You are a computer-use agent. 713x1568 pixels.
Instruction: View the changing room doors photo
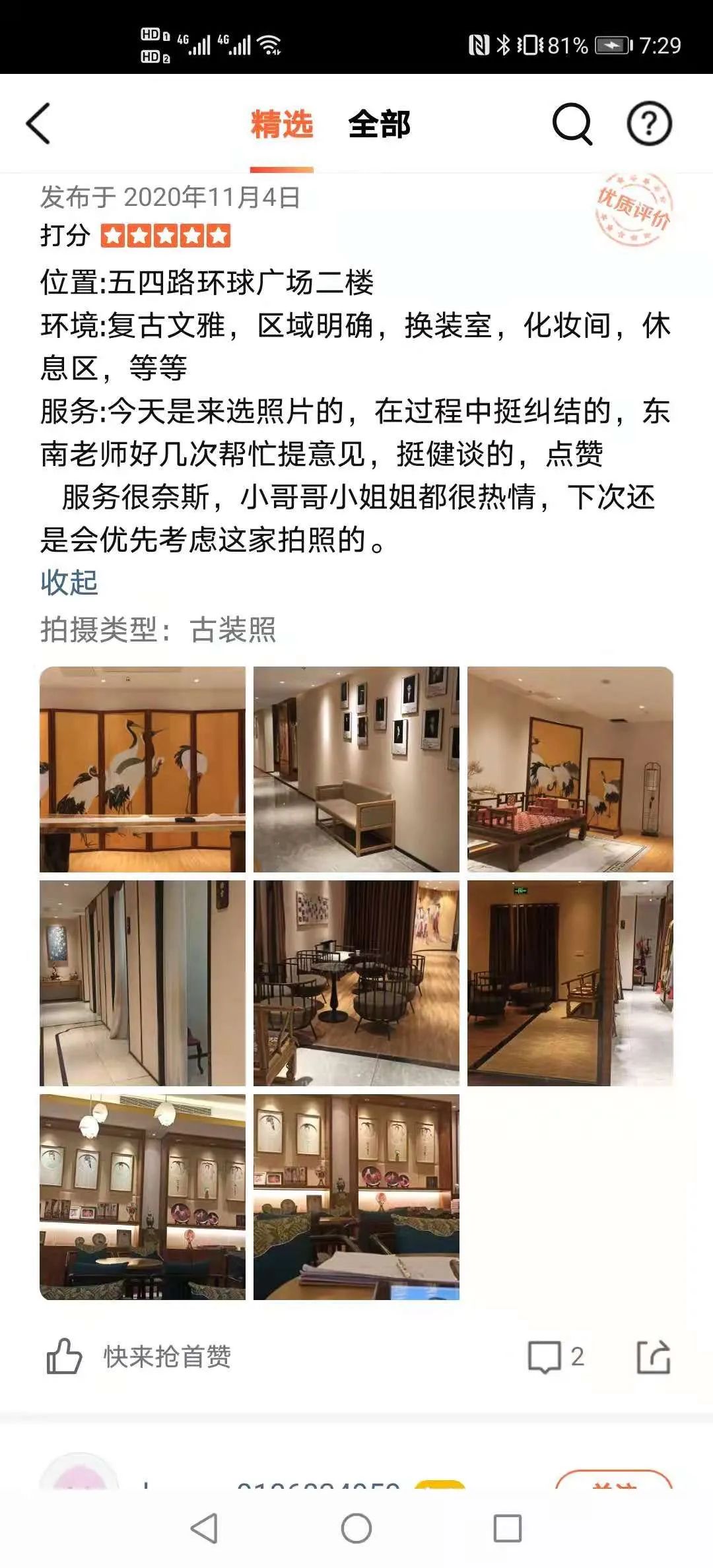point(143,983)
